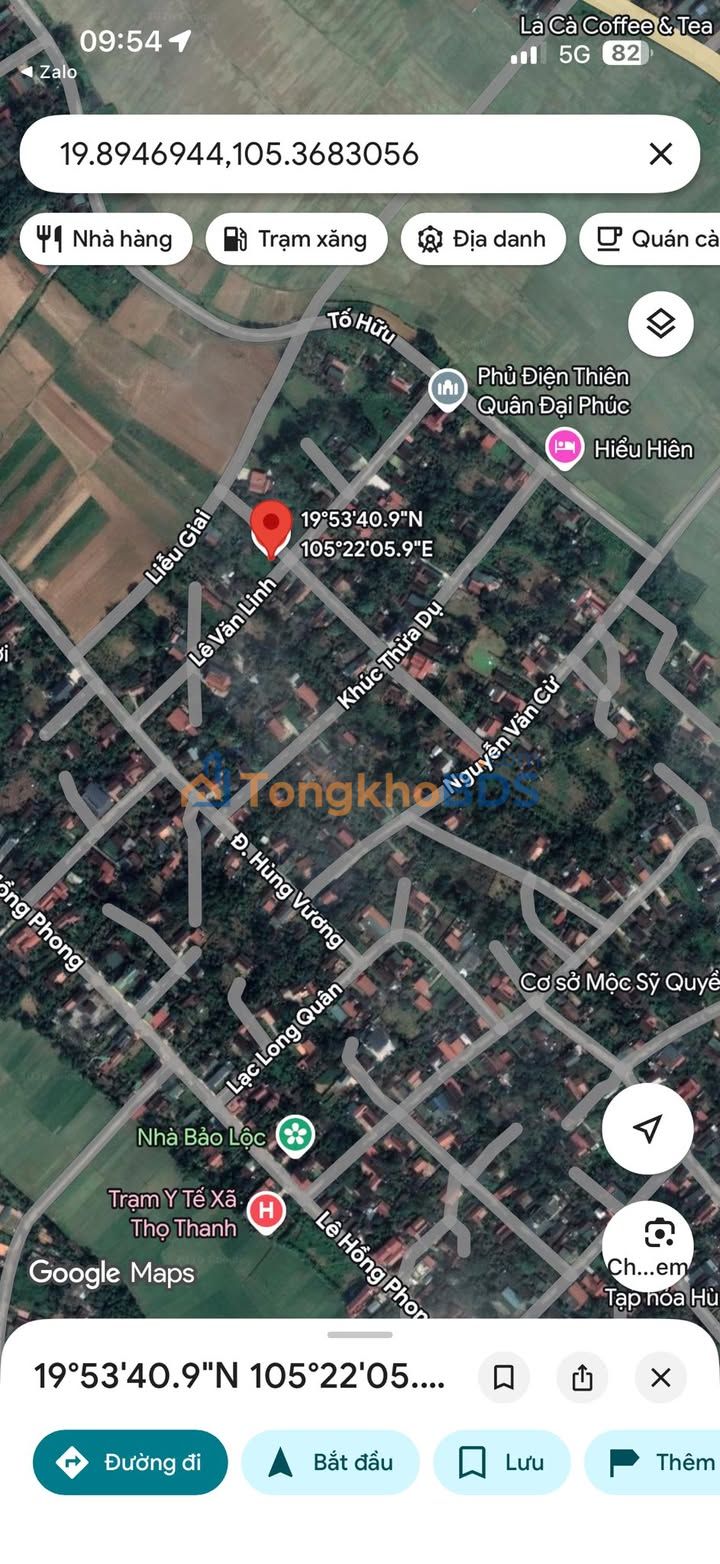
Task: Tap the red dropped pin
Action: [270, 530]
